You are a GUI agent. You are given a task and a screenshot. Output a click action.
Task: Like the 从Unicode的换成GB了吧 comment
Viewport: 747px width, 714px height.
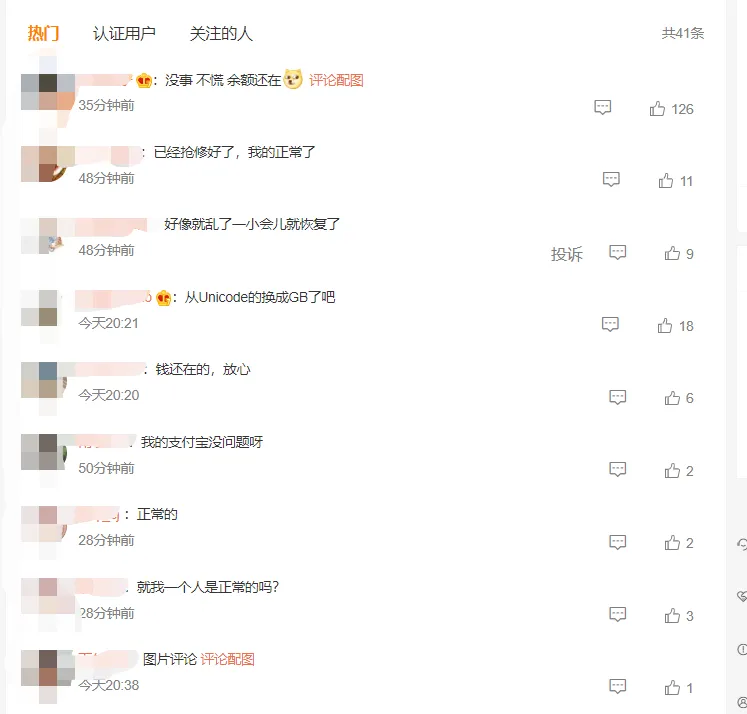(x=666, y=326)
